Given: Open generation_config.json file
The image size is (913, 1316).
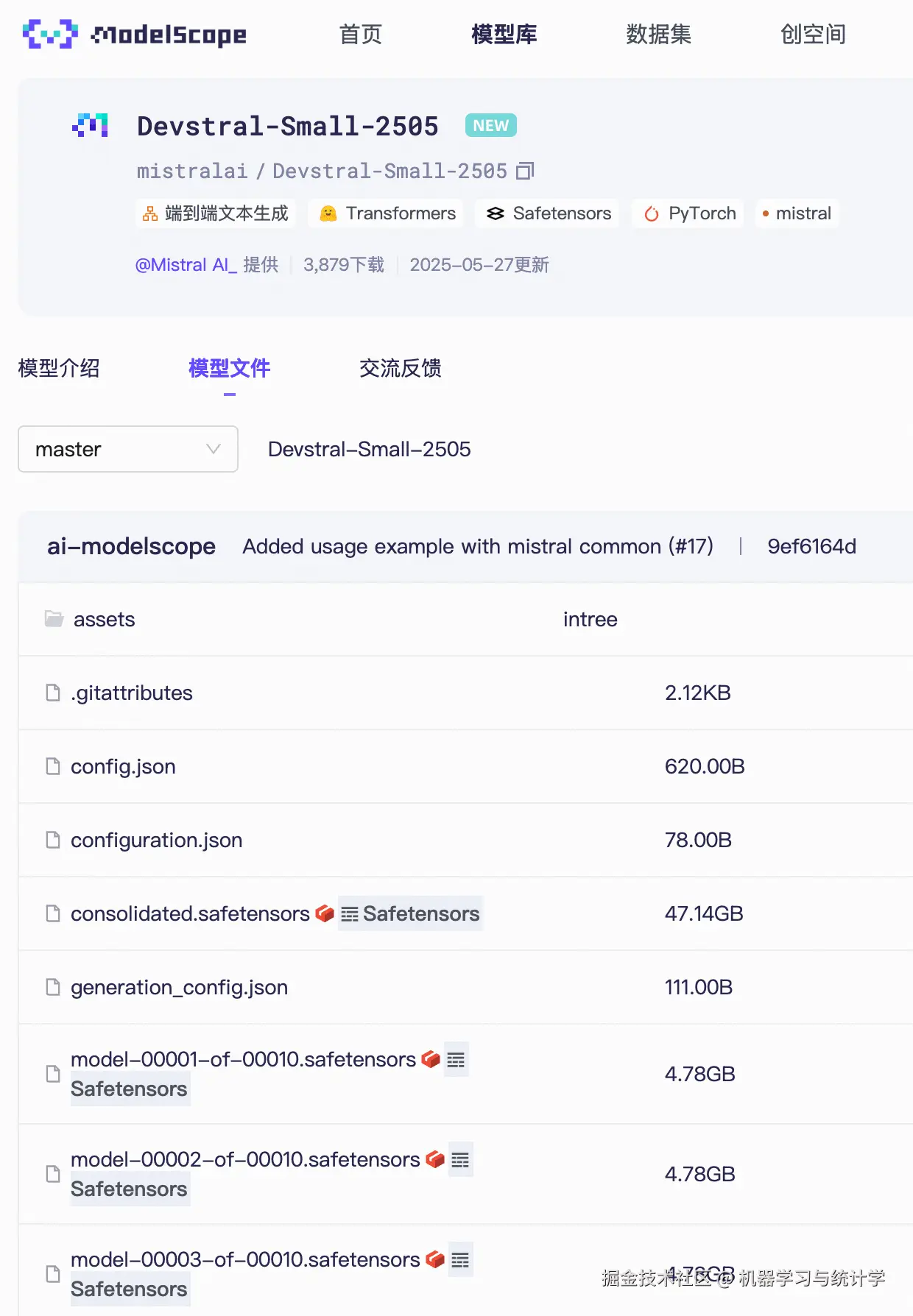Looking at the screenshot, I should (179, 988).
